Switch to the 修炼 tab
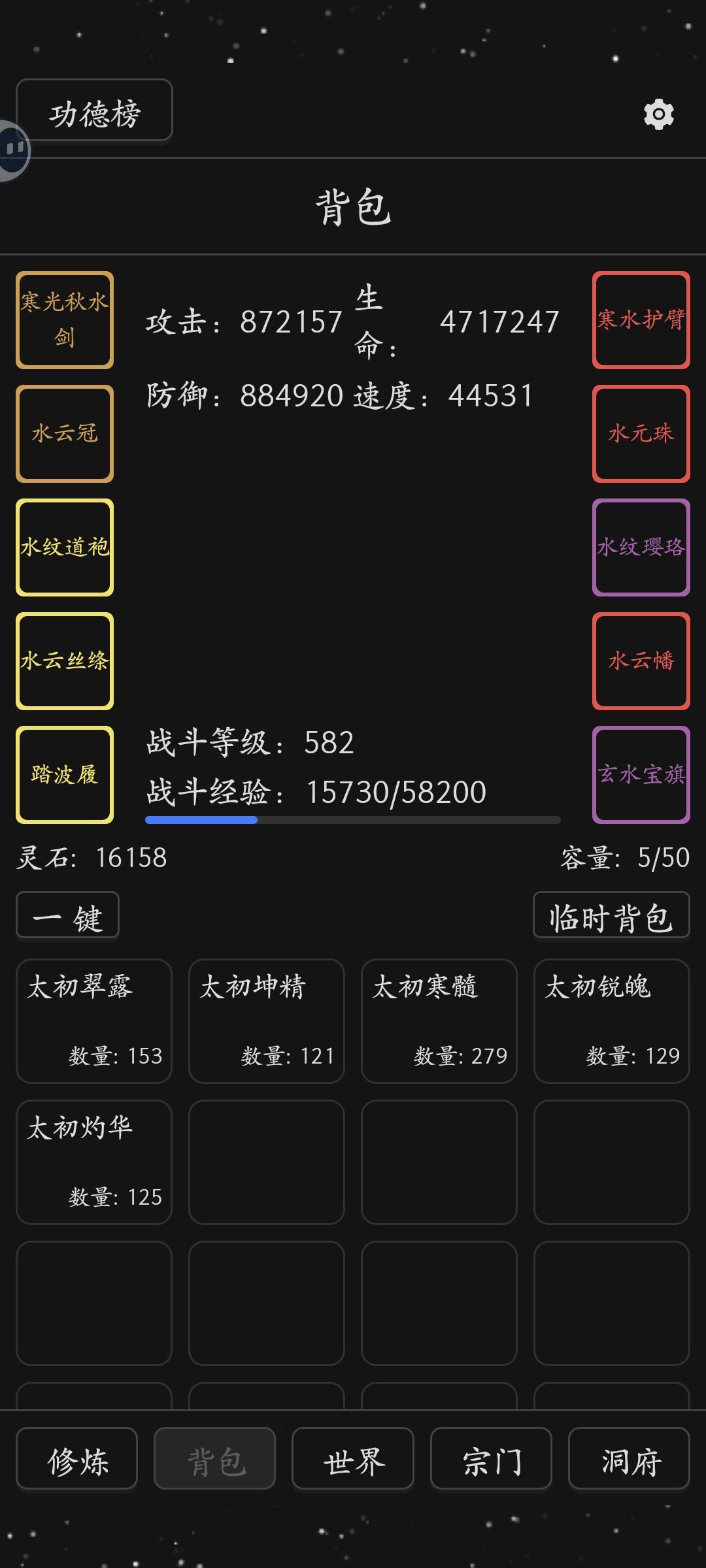Image resolution: width=706 pixels, height=1568 pixels. (x=77, y=1460)
